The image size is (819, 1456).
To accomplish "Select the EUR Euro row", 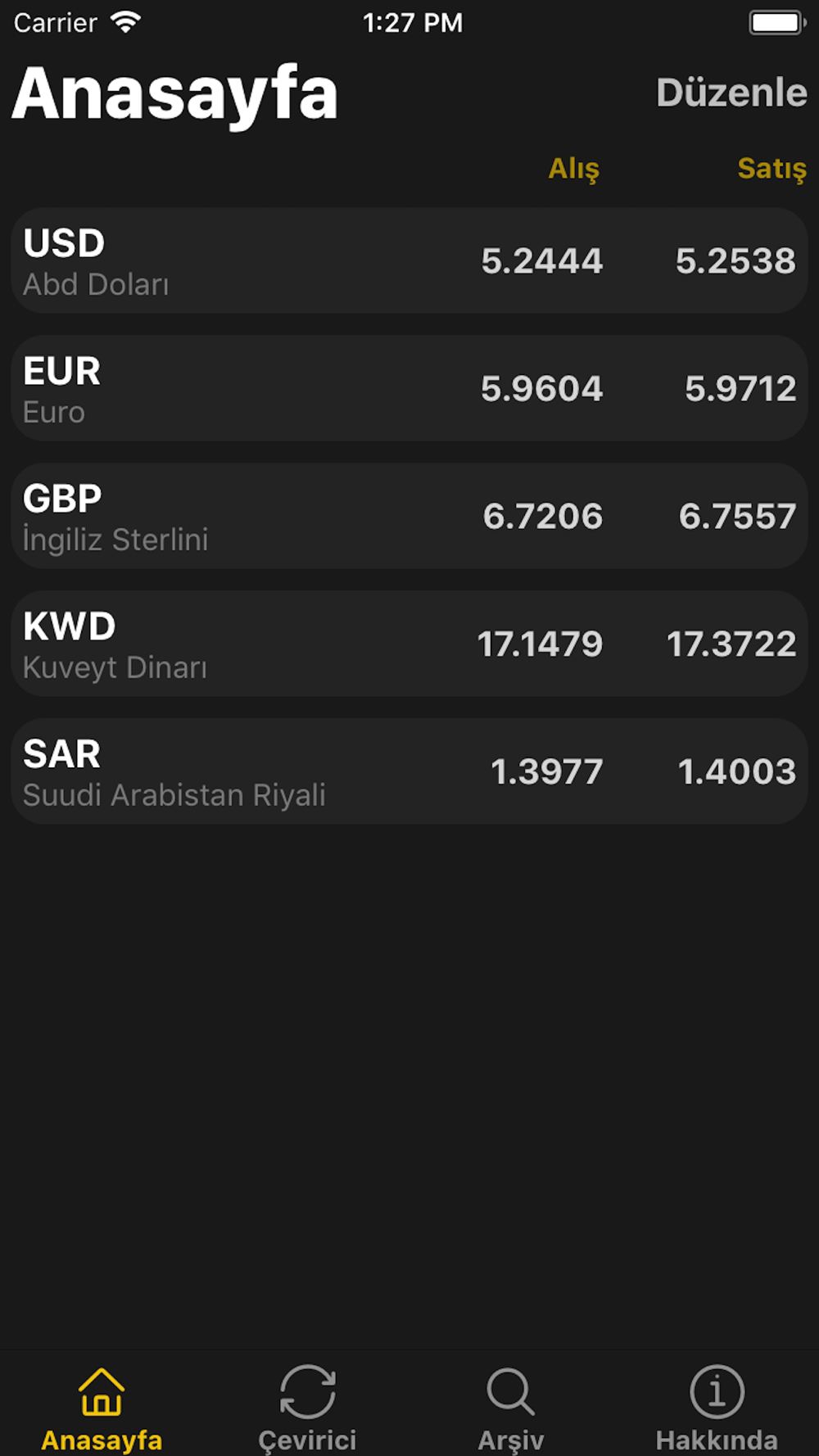I will click(409, 388).
